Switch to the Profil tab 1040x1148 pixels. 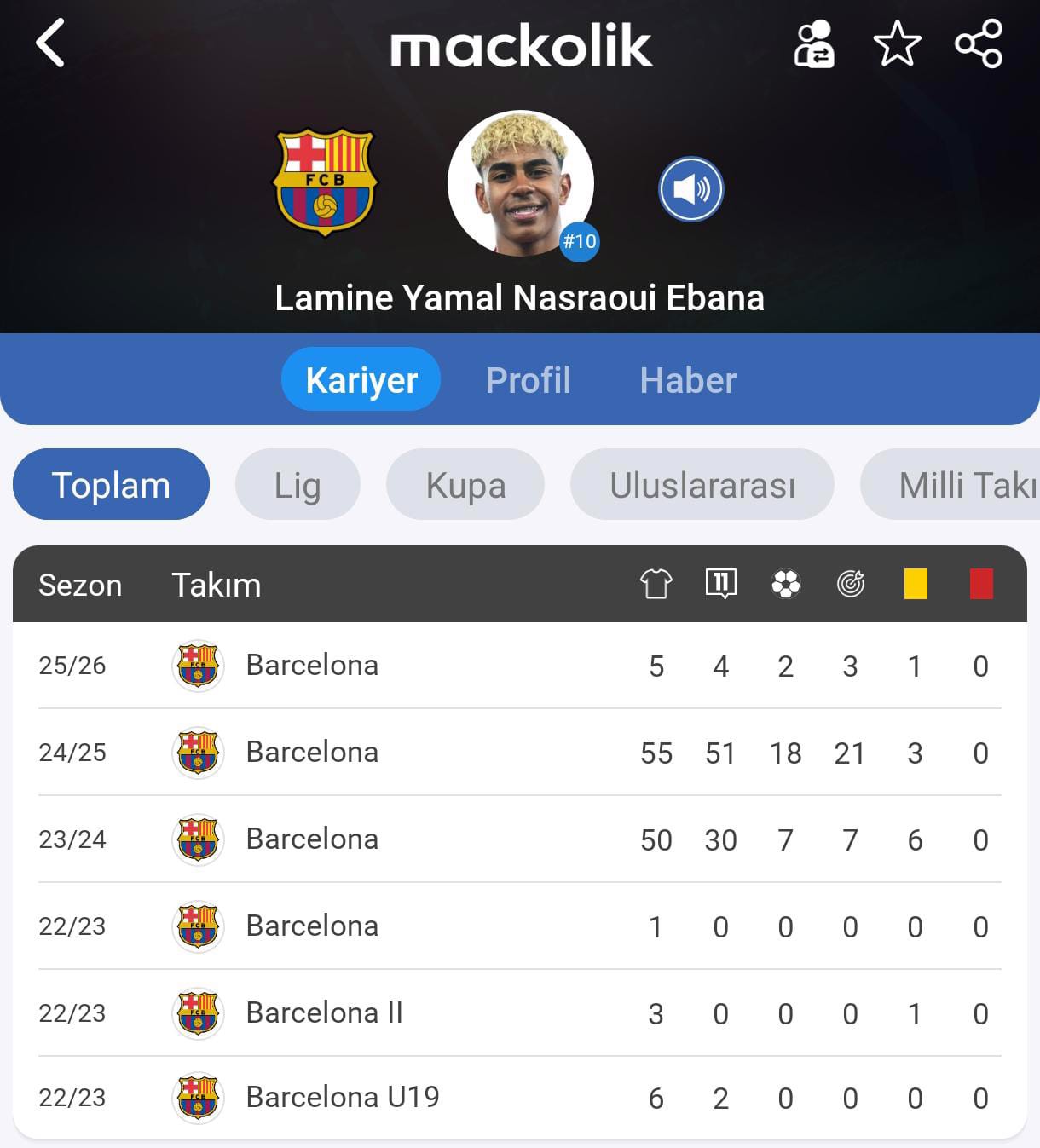pyautogui.click(x=528, y=380)
